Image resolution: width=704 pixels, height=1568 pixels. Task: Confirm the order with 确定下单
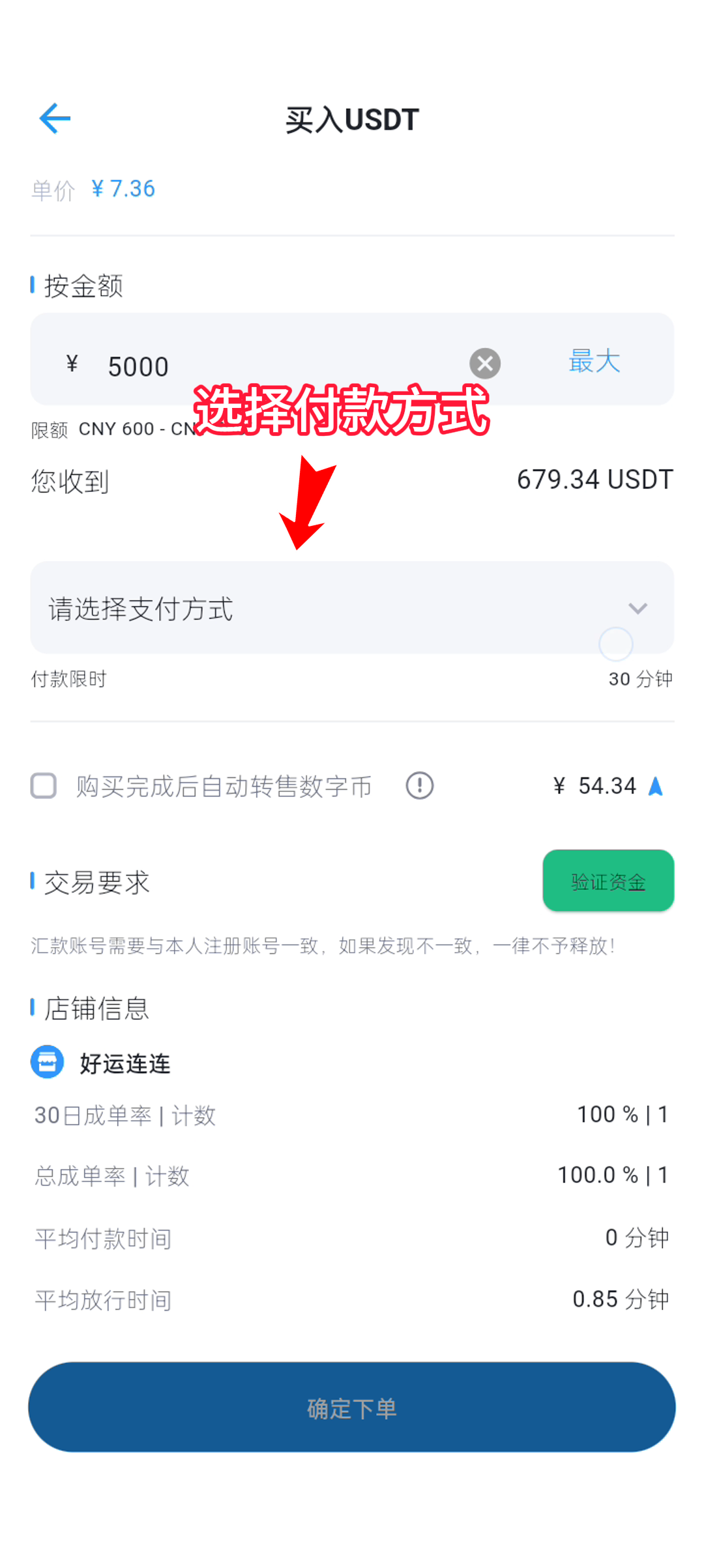(352, 1408)
